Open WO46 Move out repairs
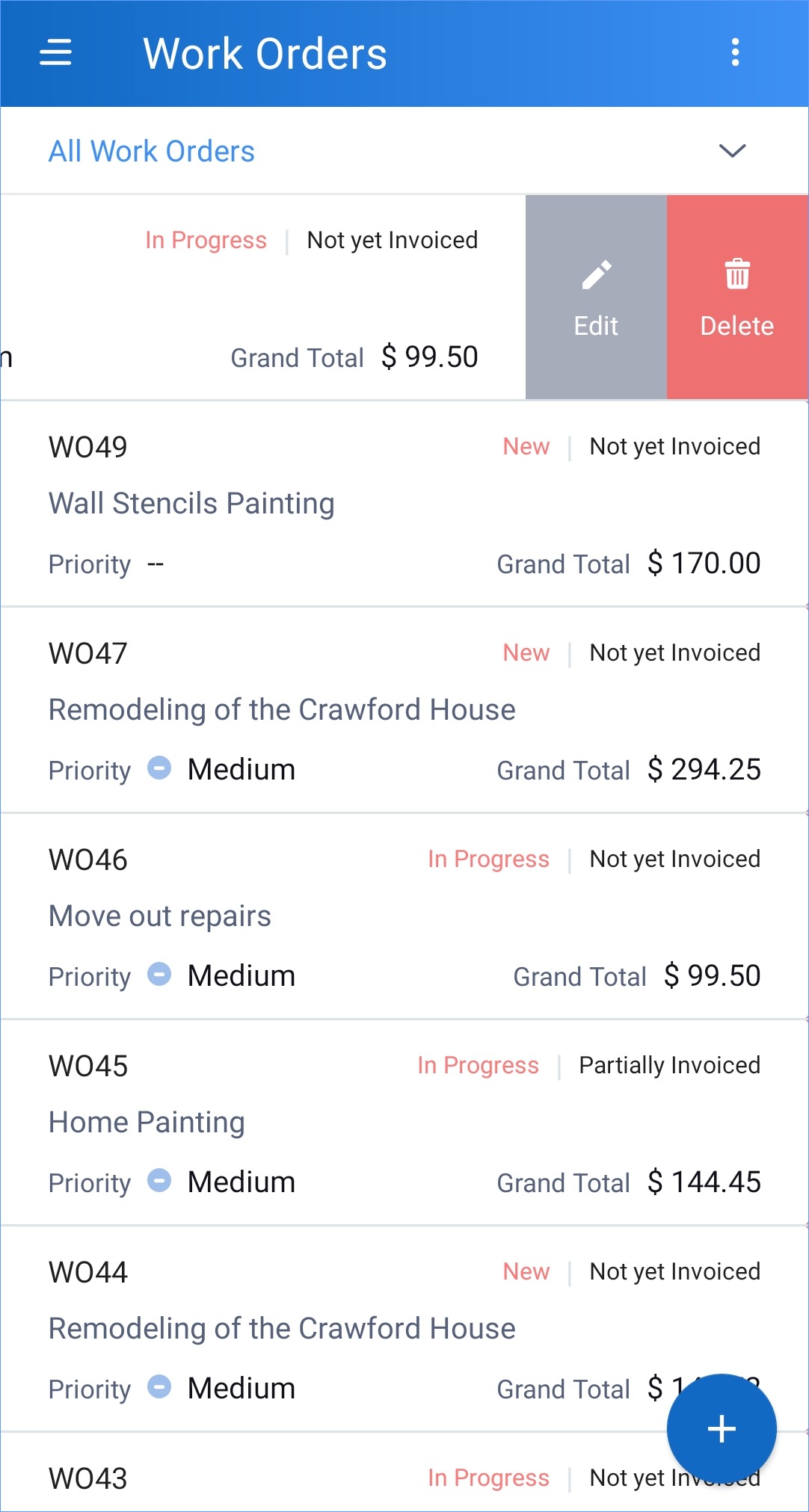The image size is (809, 1512). (x=404, y=917)
